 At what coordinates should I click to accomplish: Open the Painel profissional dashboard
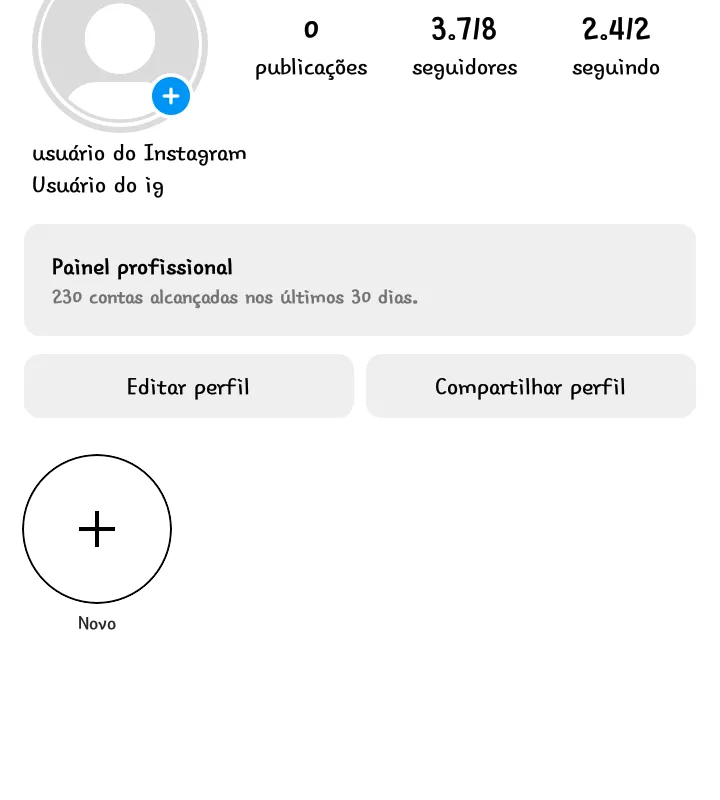click(x=360, y=280)
